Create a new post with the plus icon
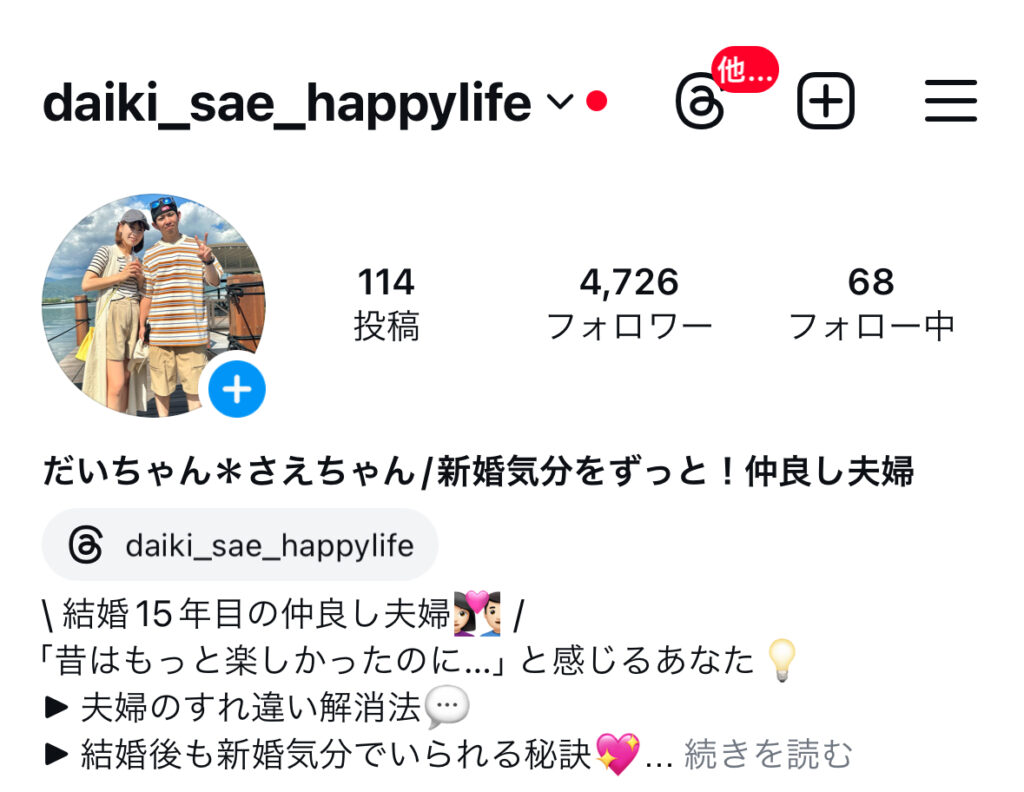Viewport: 1024px width, 792px height. point(825,102)
